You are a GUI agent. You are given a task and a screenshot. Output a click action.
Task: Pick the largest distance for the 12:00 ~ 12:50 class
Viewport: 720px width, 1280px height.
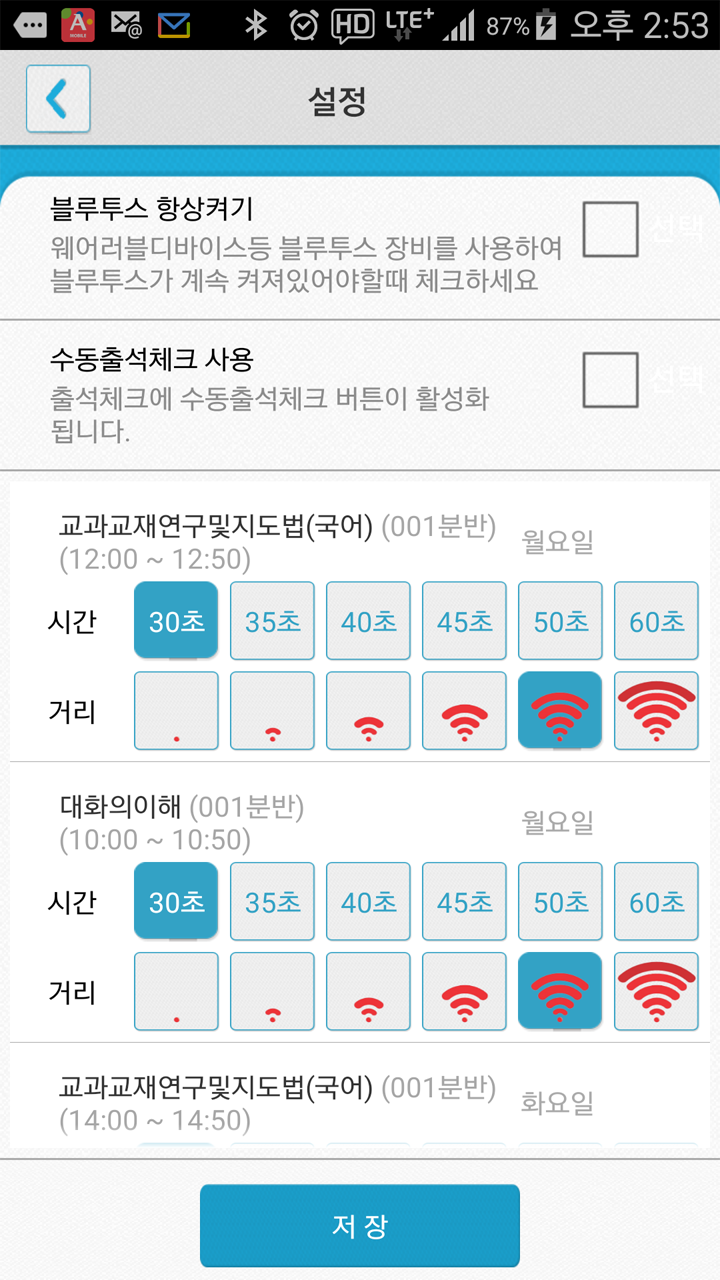657,711
